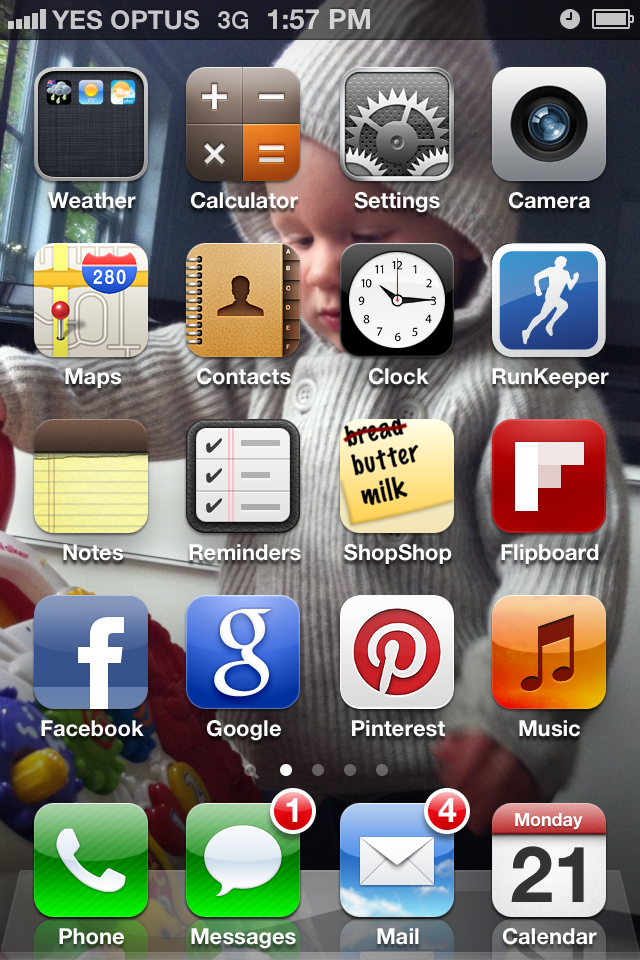This screenshot has height=960, width=640.
Task: Launch the Facebook app
Action: pos(91,652)
